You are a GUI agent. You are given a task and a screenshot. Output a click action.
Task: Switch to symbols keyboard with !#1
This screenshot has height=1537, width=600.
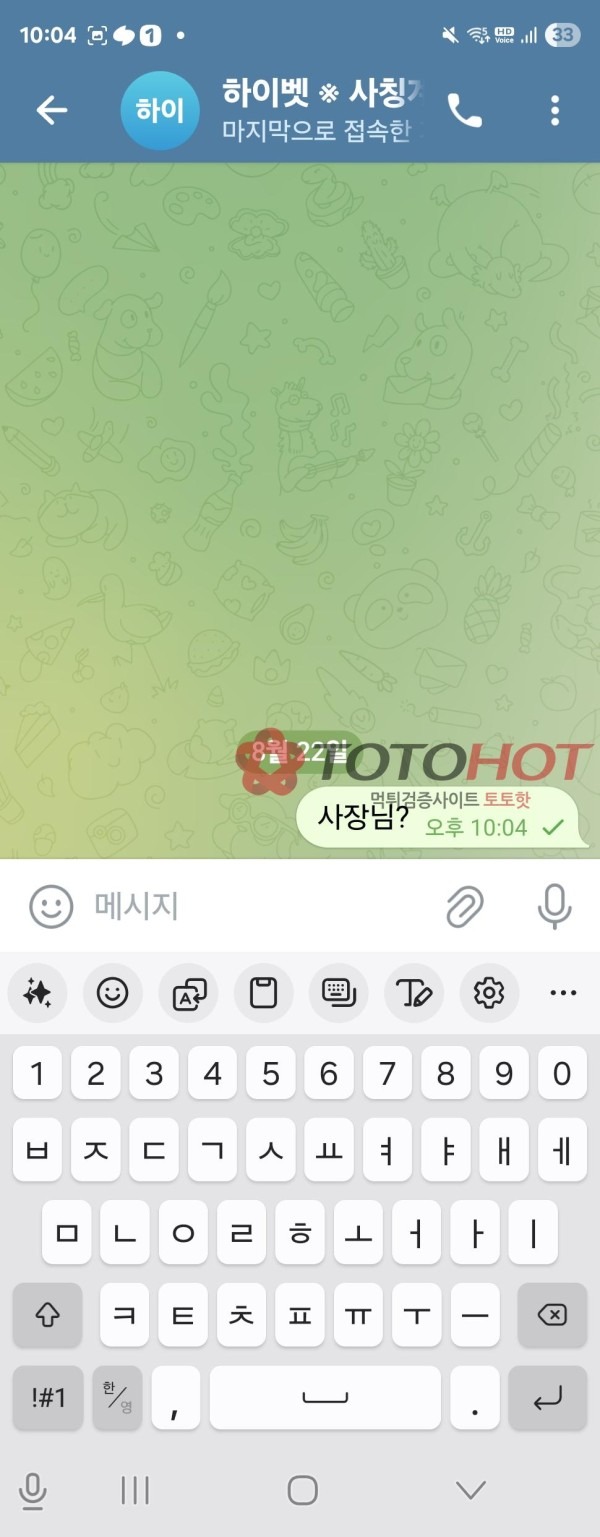[x=48, y=1397]
